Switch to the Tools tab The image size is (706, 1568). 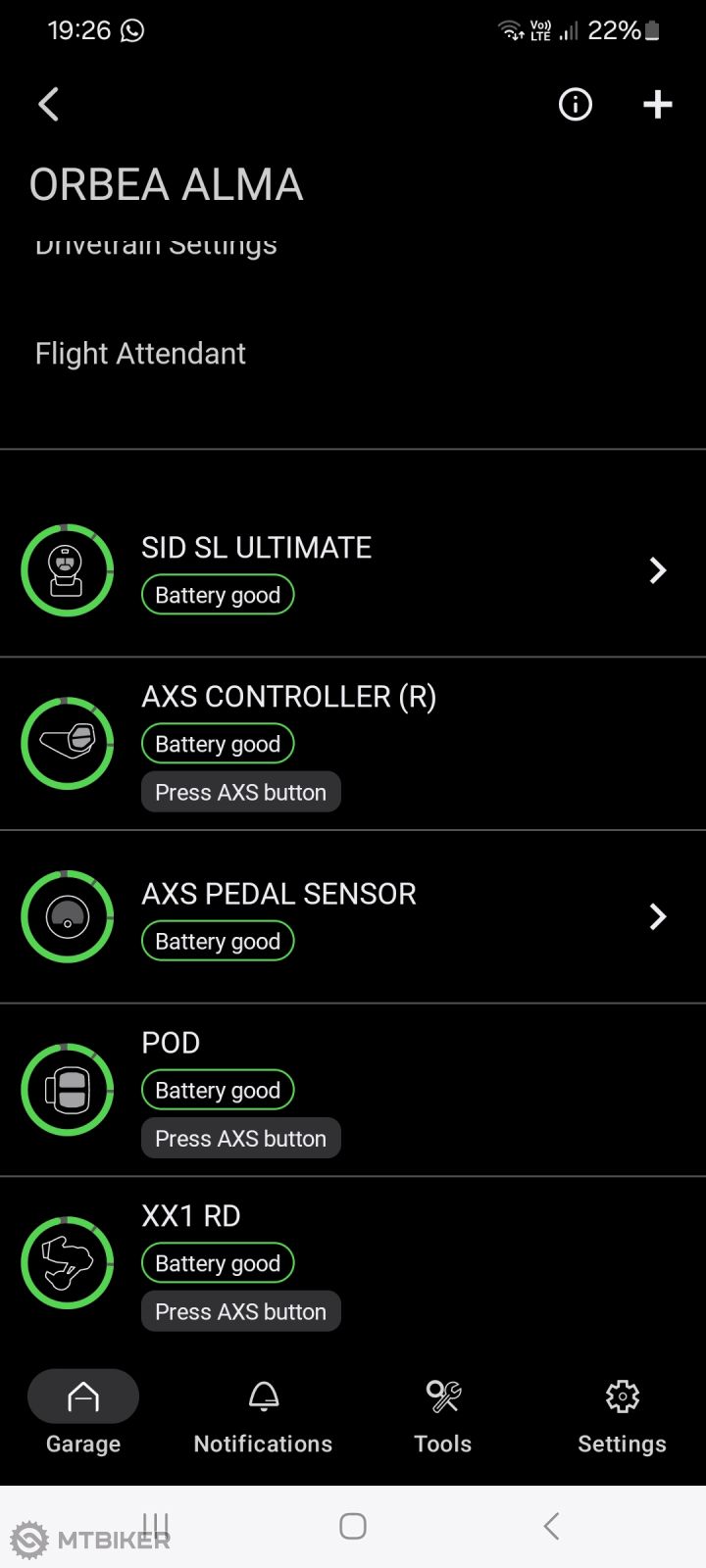click(442, 1416)
